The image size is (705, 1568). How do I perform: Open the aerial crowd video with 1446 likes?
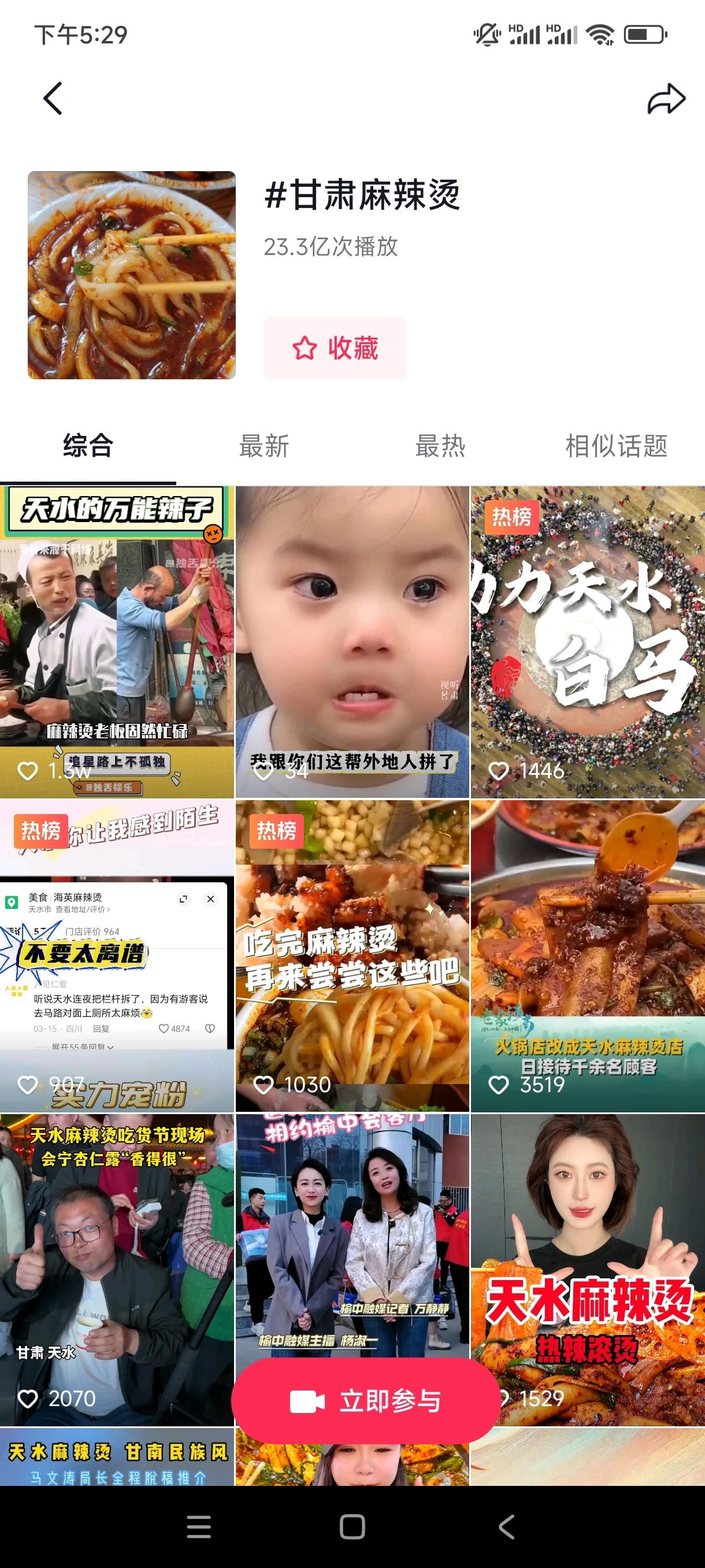tap(588, 642)
